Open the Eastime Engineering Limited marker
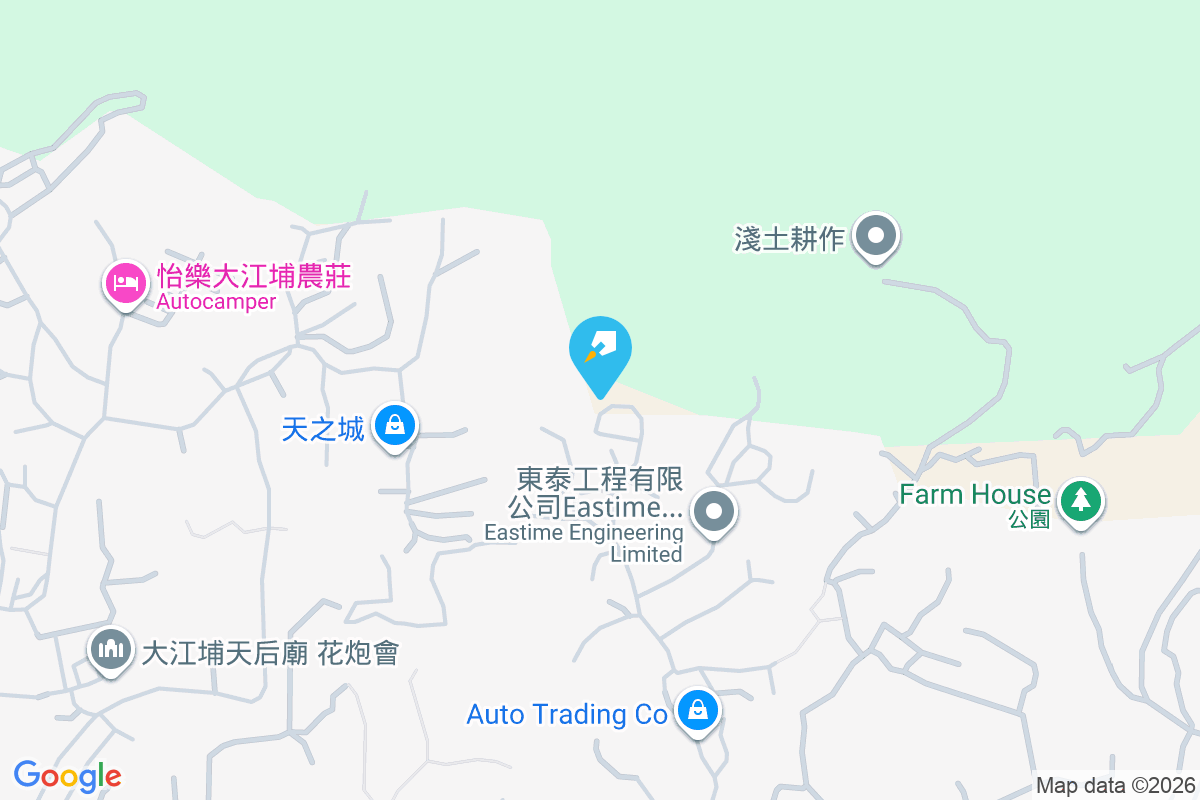Screen dimensions: 1200x800 (x=713, y=512)
